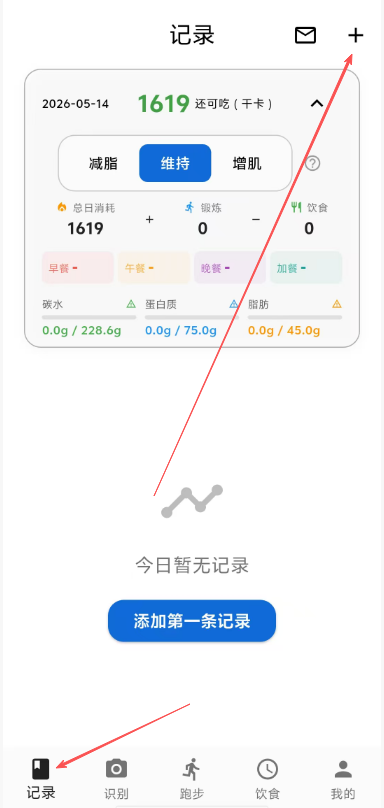The image size is (384, 808).
Task: Select the 维持 goal option
Action: pos(175,163)
